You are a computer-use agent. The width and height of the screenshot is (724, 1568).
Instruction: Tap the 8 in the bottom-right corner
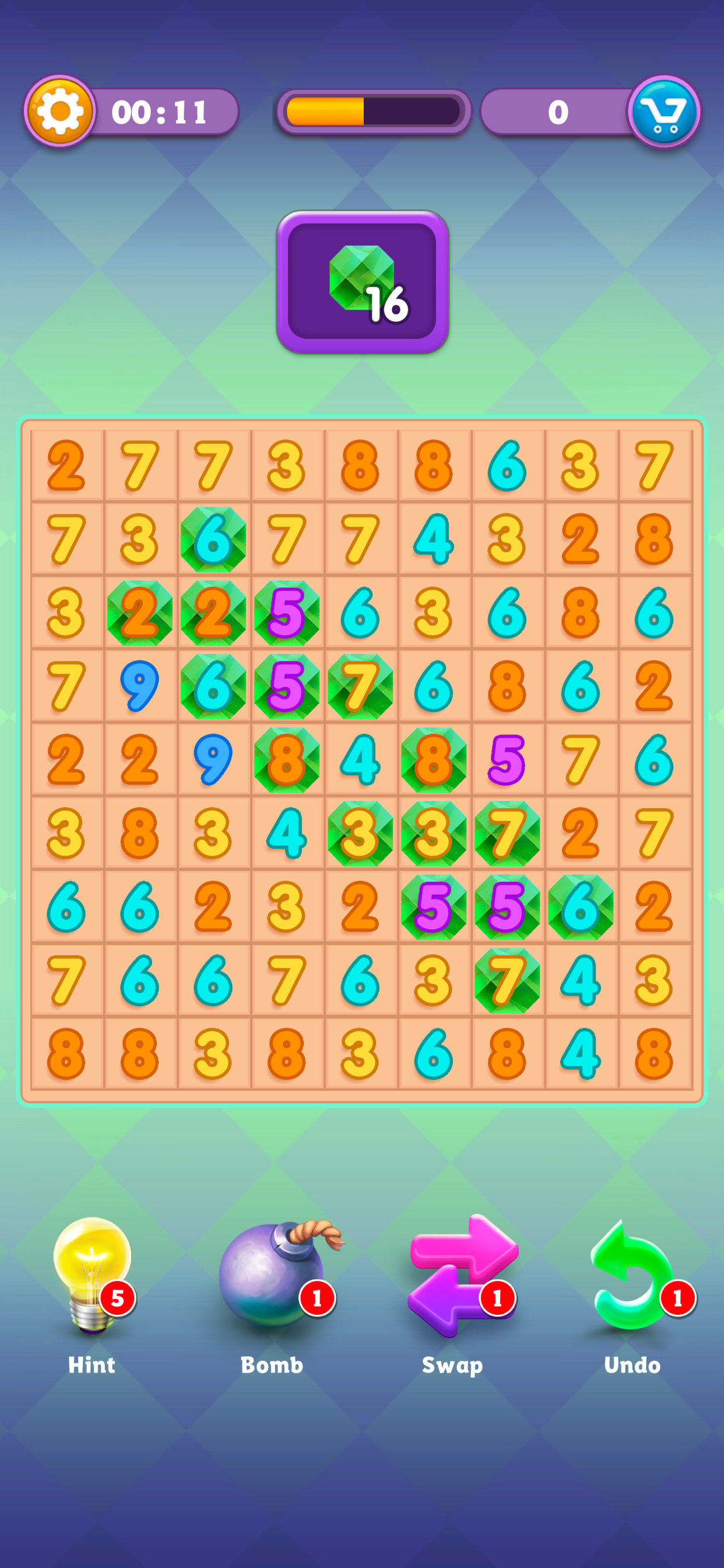(x=655, y=1053)
